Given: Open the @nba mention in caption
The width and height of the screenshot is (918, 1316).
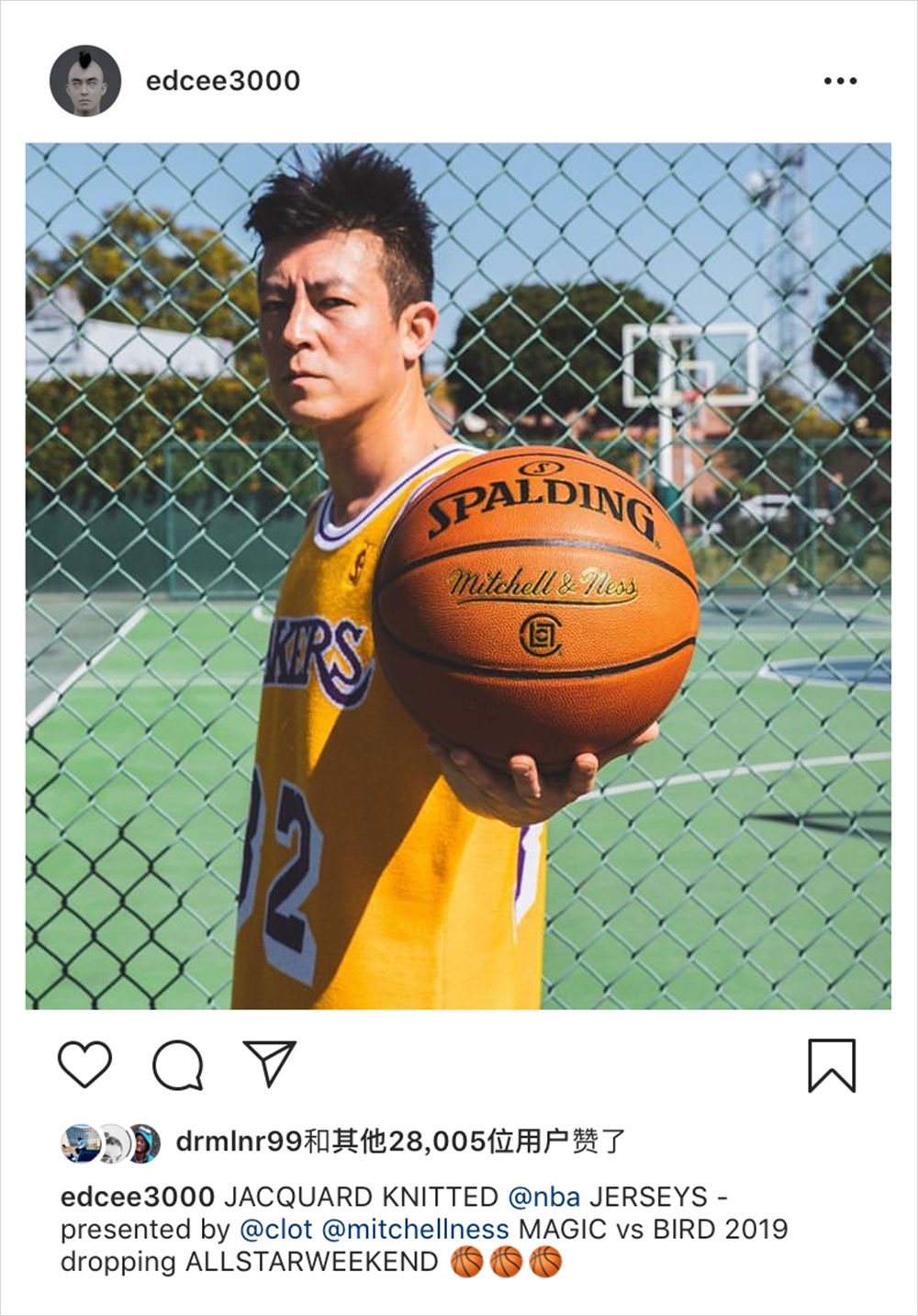Looking at the screenshot, I should pos(543,1197).
